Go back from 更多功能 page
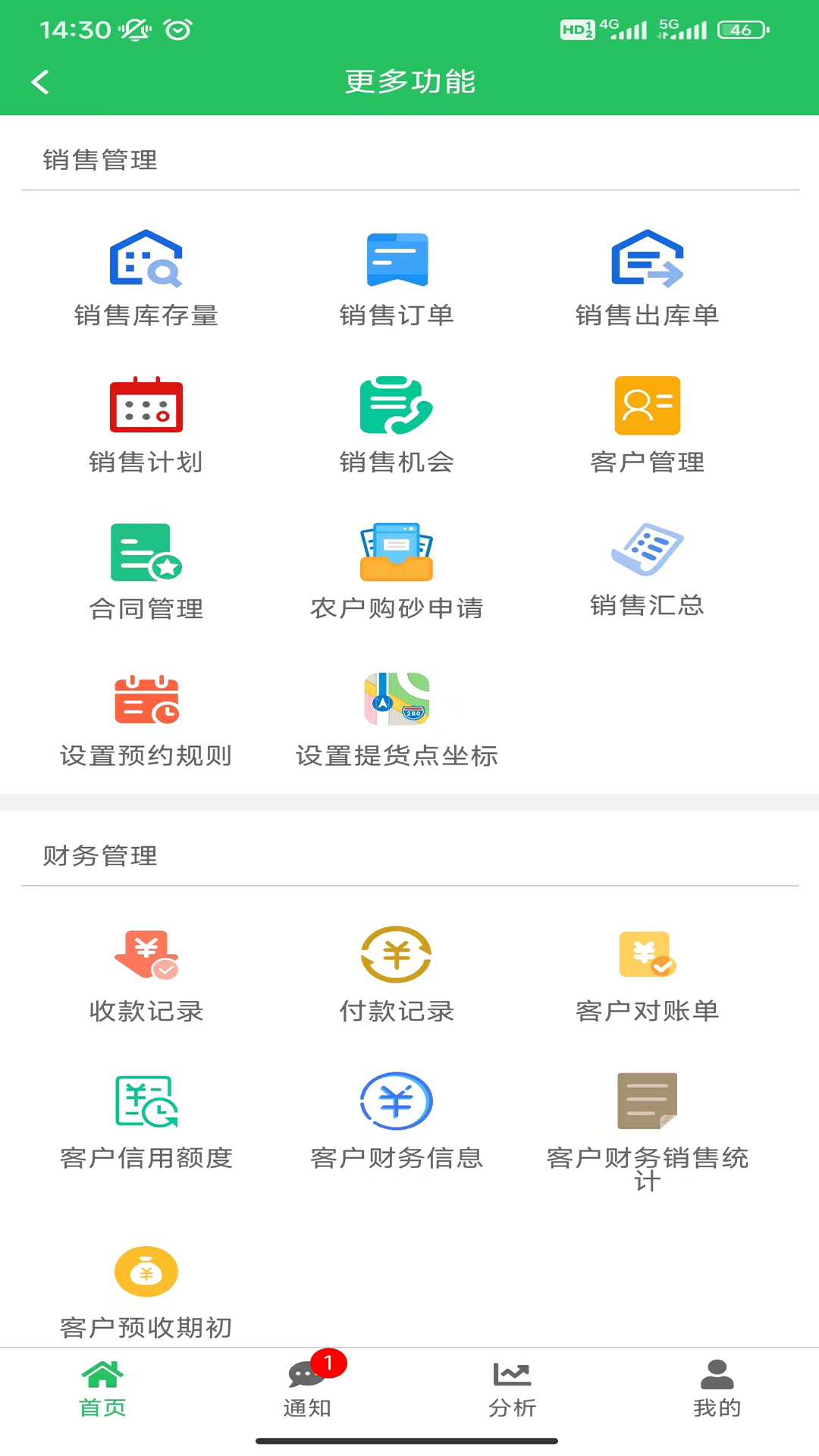Viewport: 819px width, 1456px height. tap(41, 82)
